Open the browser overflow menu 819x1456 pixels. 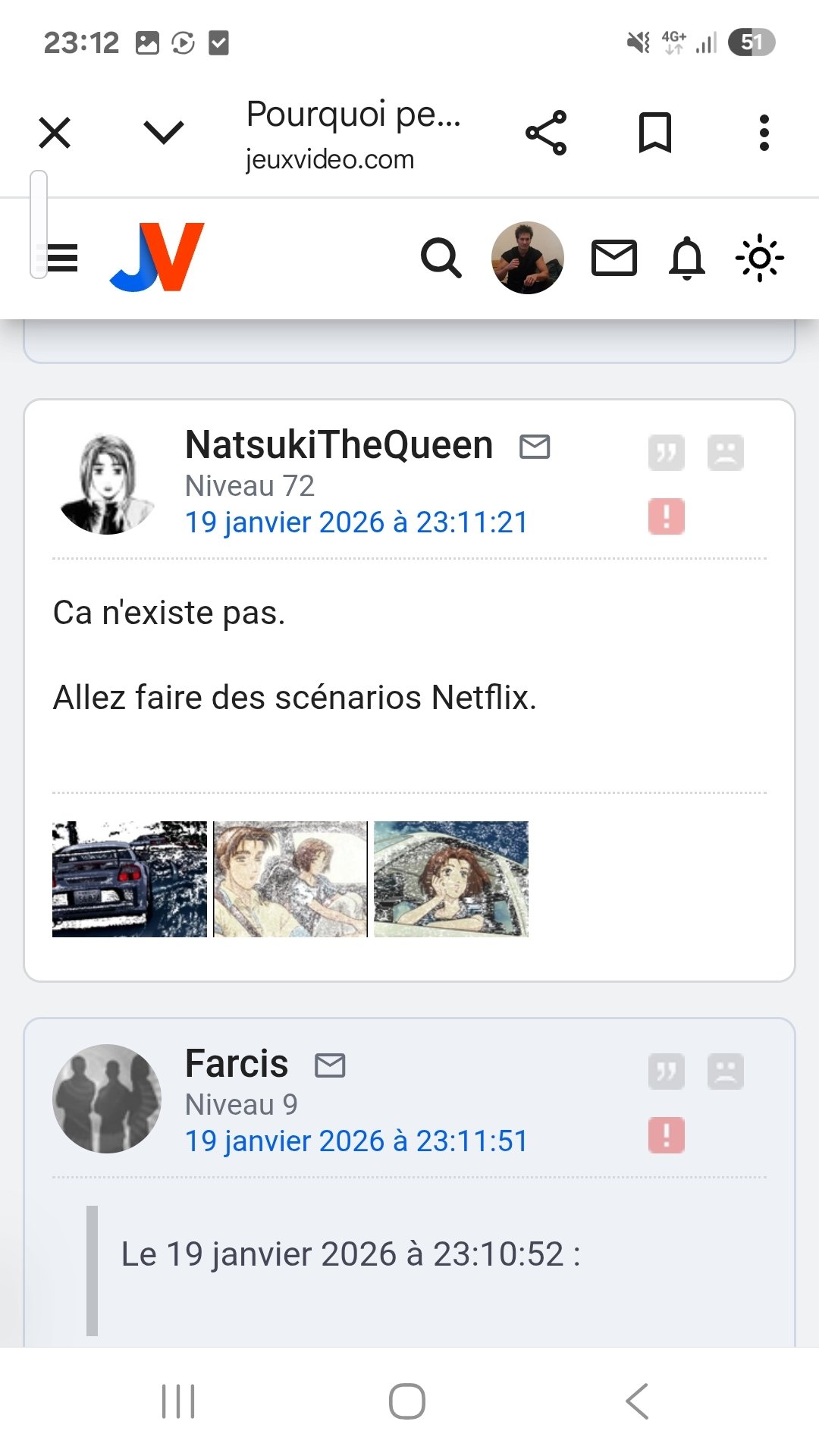pos(764,133)
